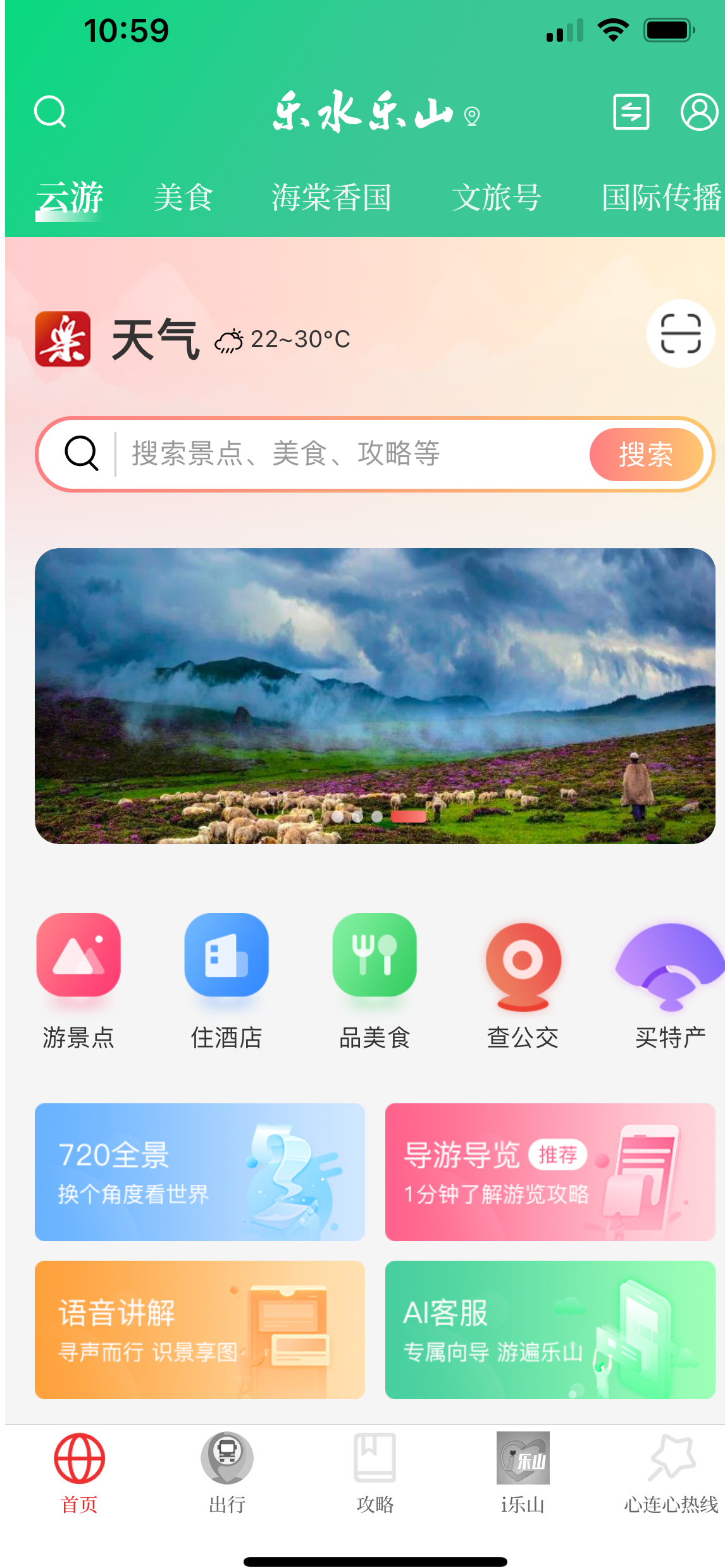The width and height of the screenshot is (725, 1568).
Task: Open the profile icon in the header
Action: (x=698, y=112)
